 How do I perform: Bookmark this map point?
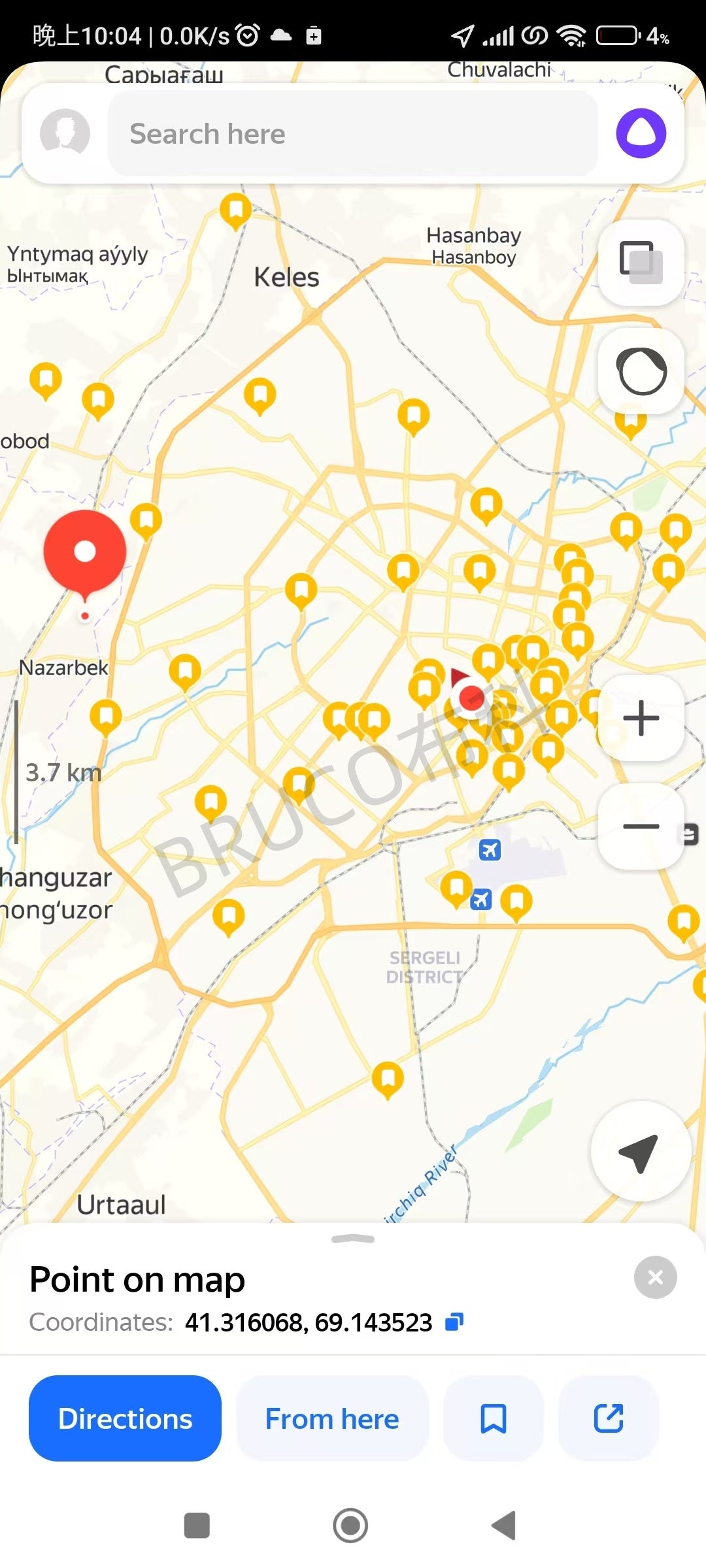(x=494, y=1418)
